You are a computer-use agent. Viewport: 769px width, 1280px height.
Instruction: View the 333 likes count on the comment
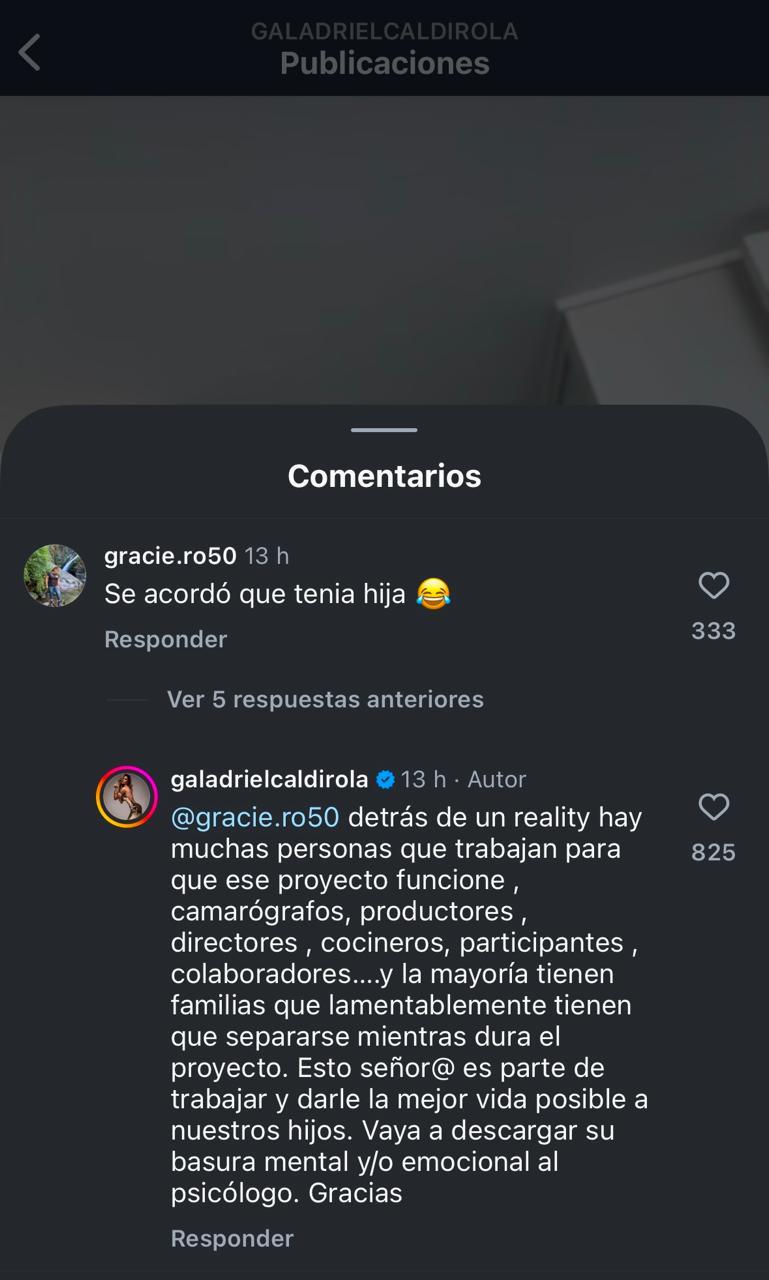tap(713, 630)
